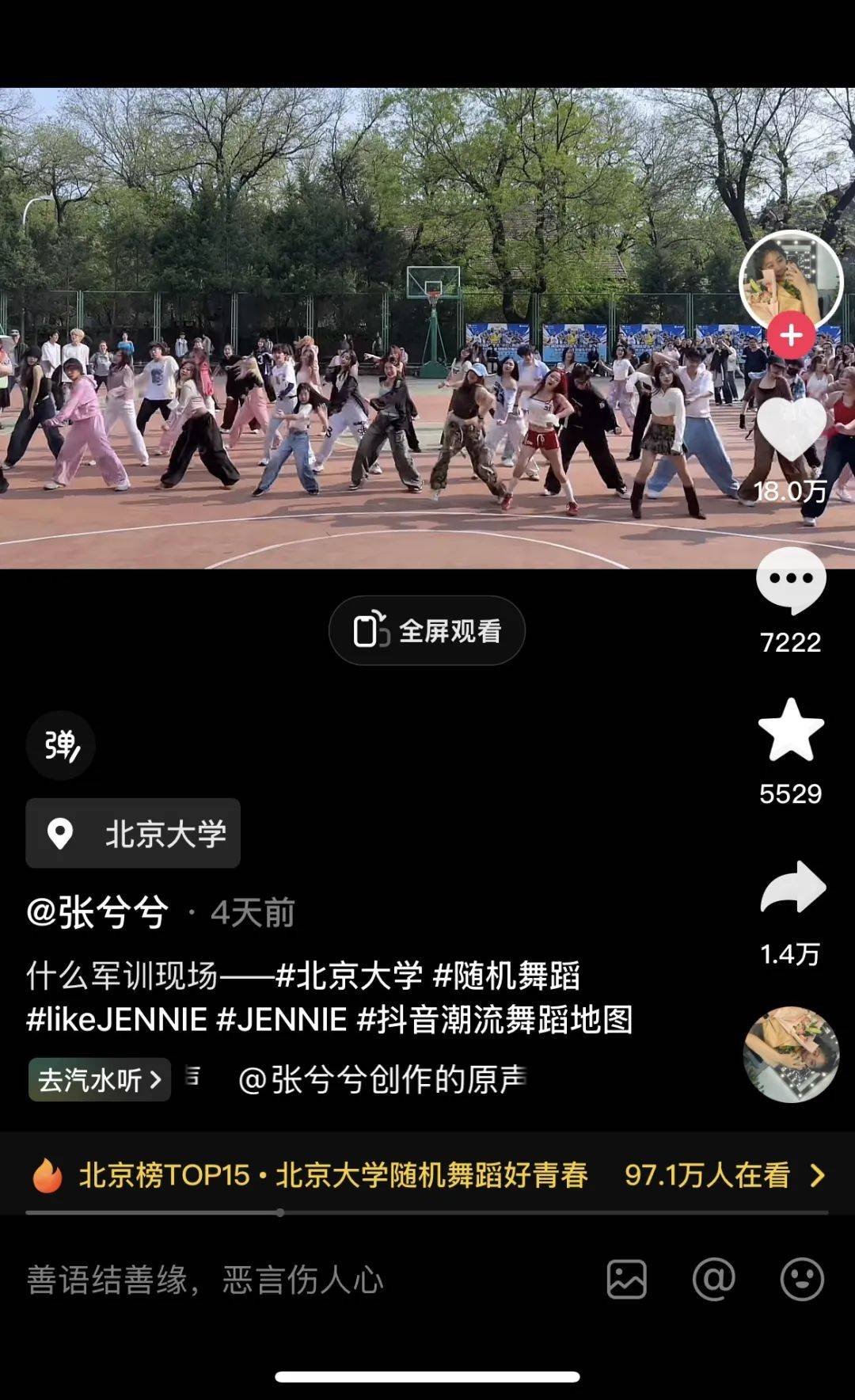855x1400 pixels.
Task: Mention someone using the @ icon
Action: point(713,1280)
